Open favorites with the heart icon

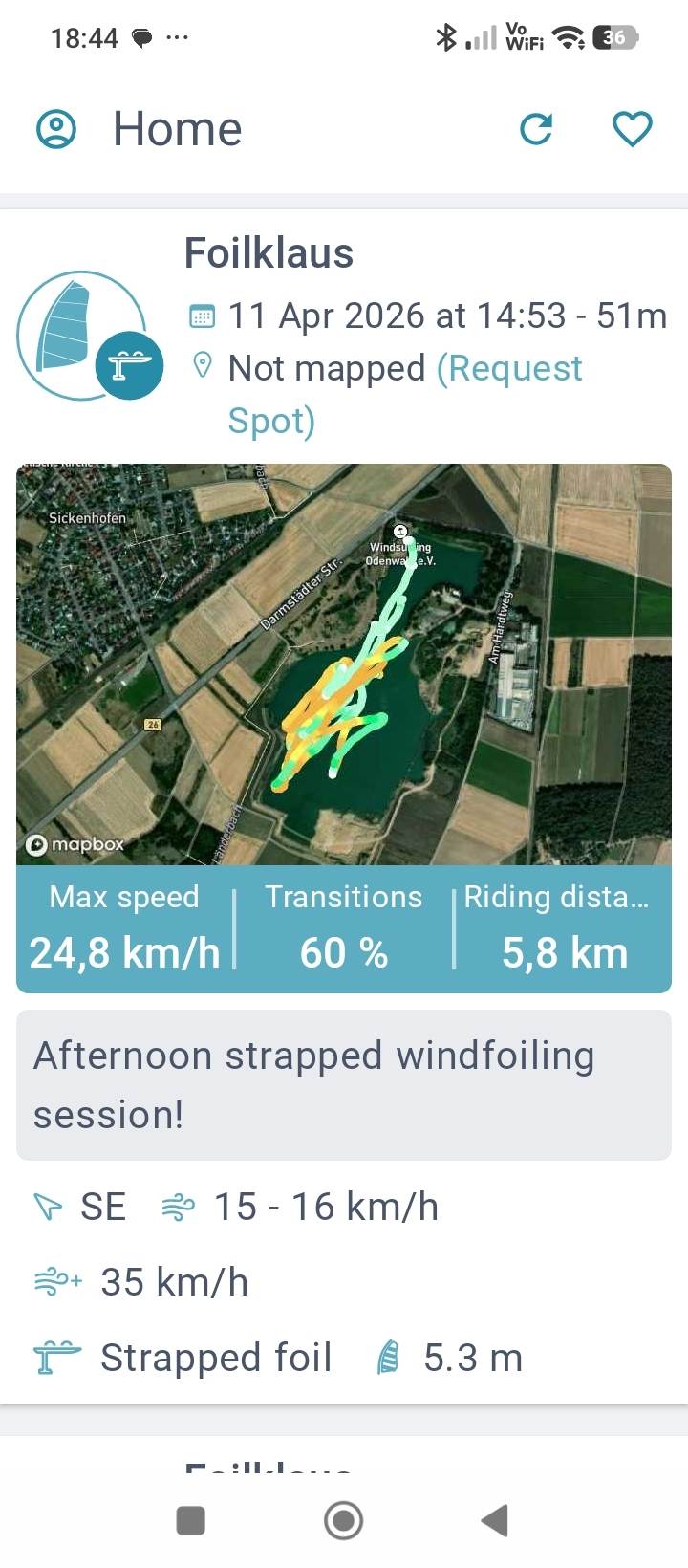[x=632, y=129]
